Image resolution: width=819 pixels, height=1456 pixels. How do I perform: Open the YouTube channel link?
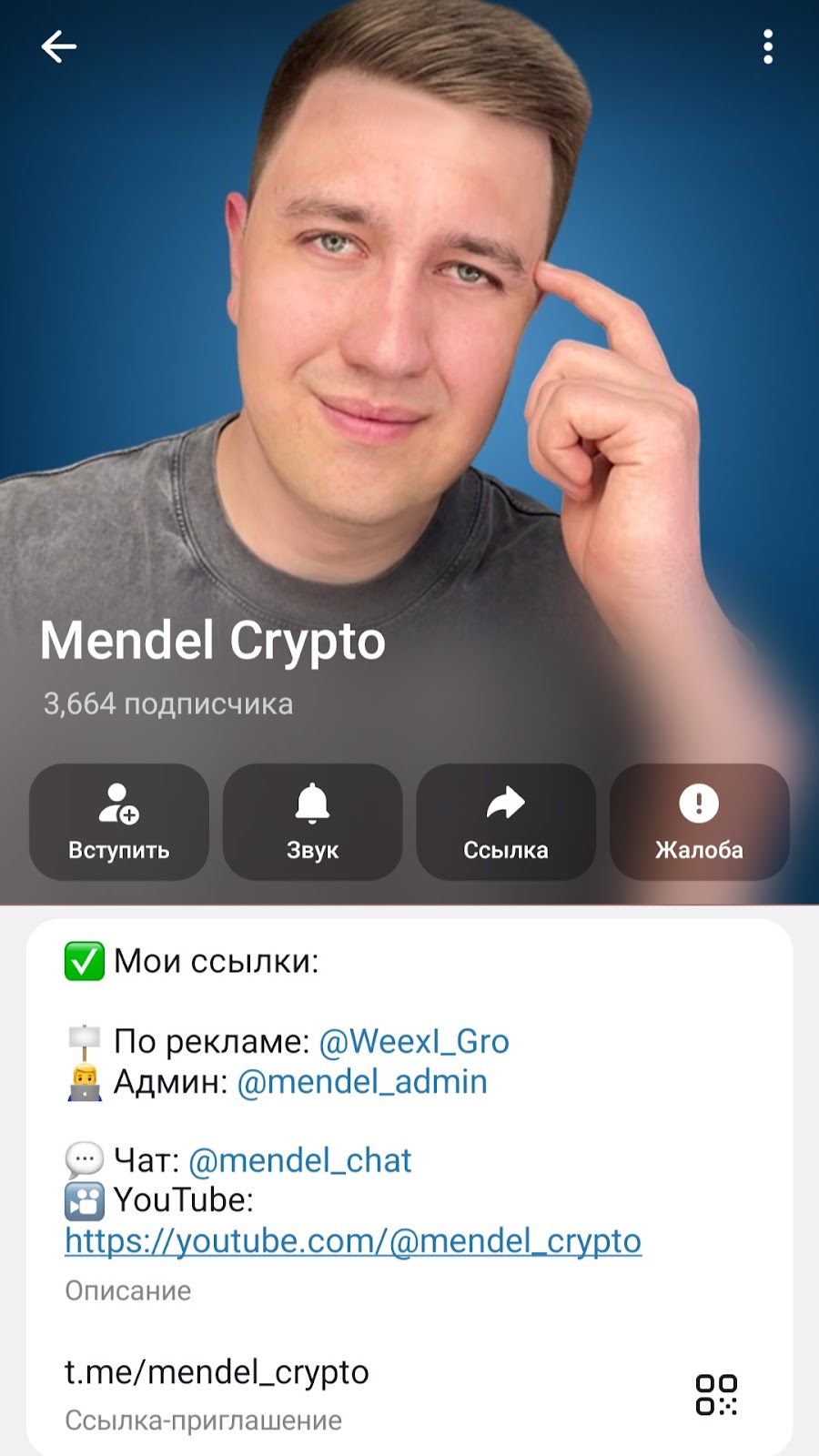[x=353, y=1240]
